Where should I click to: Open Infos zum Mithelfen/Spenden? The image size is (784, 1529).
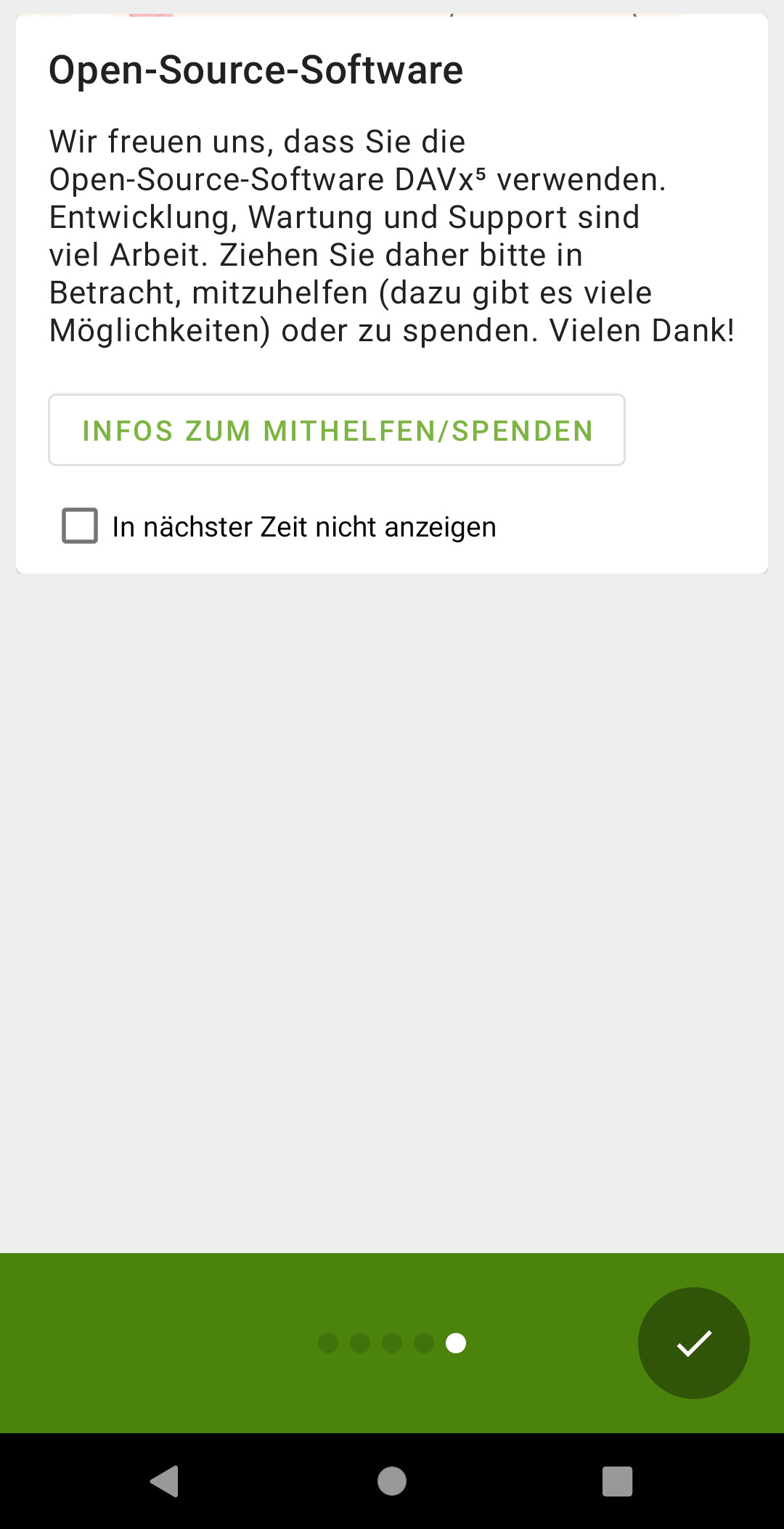click(x=337, y=431)
